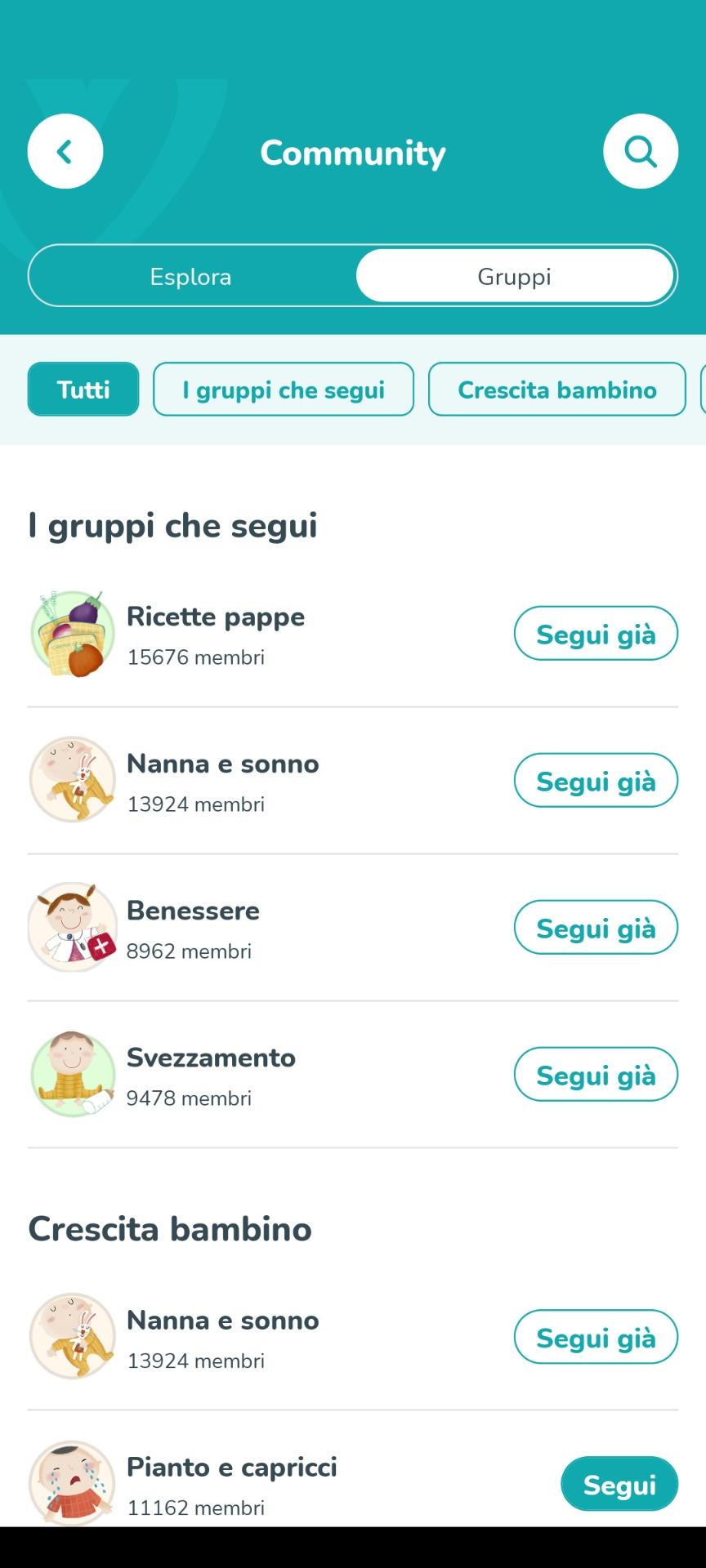Viewport: 706px width, 1568px height.
Task: Open the Ricette pappe group
Action: click(216, 617)
